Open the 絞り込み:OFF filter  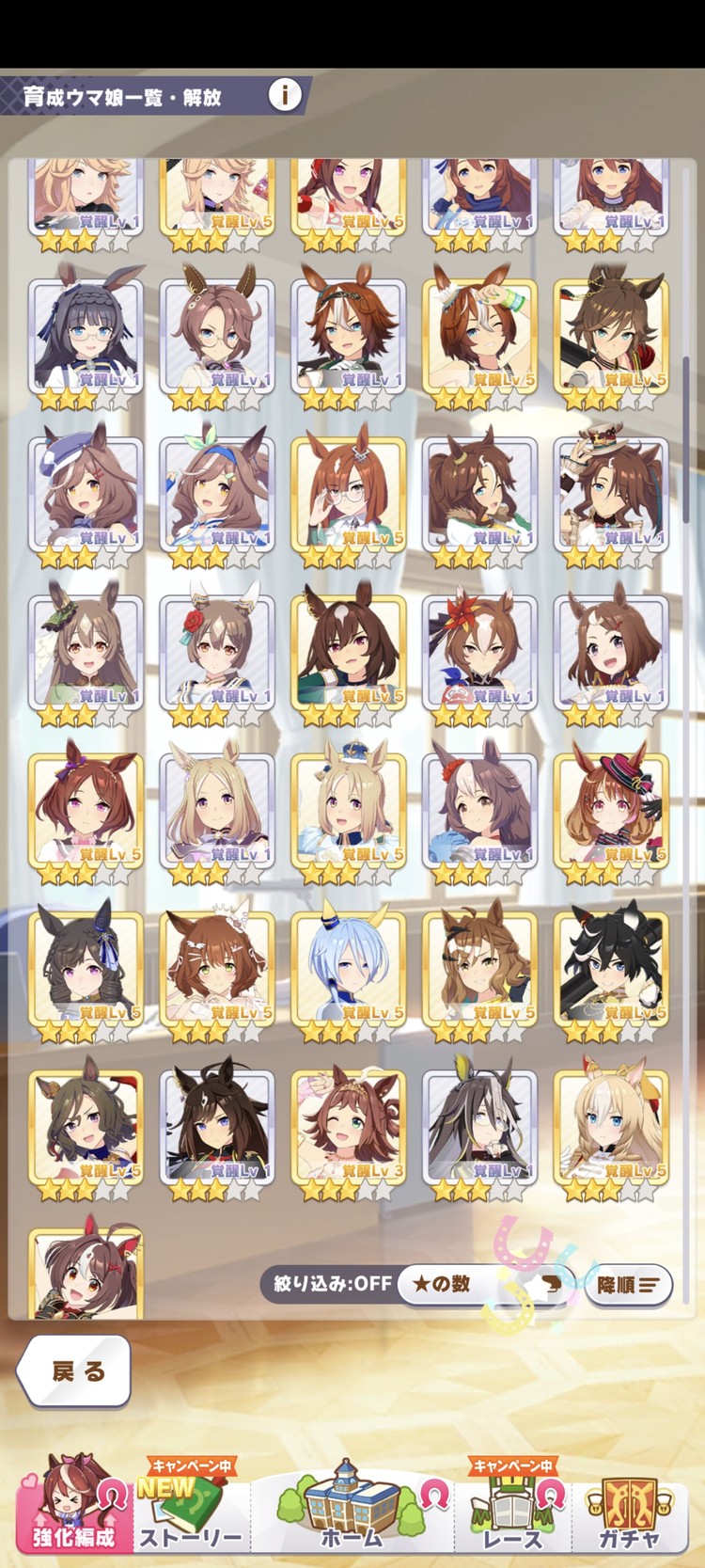[332, 1283]
